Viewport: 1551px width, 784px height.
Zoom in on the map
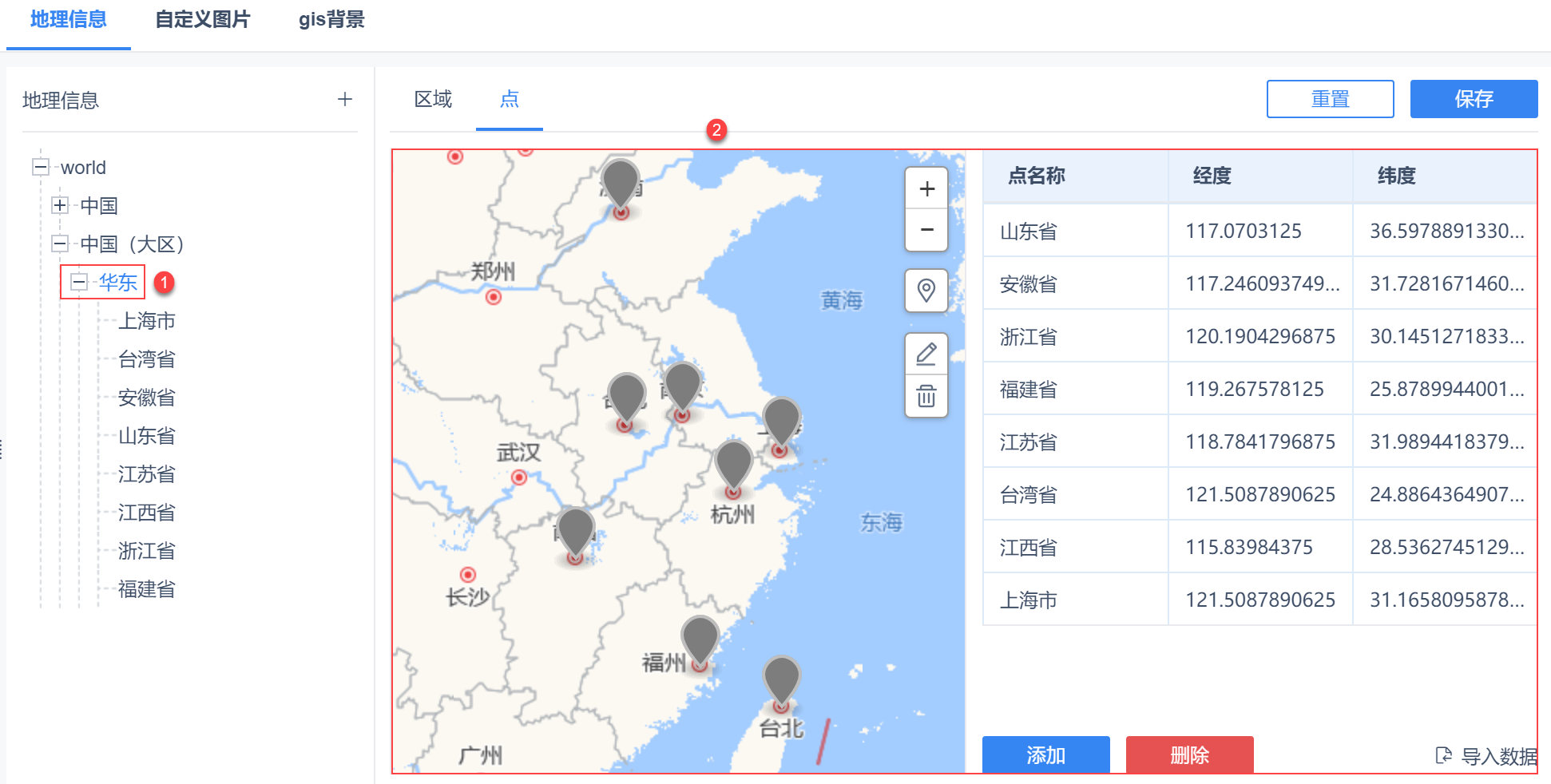coord(926,189)
